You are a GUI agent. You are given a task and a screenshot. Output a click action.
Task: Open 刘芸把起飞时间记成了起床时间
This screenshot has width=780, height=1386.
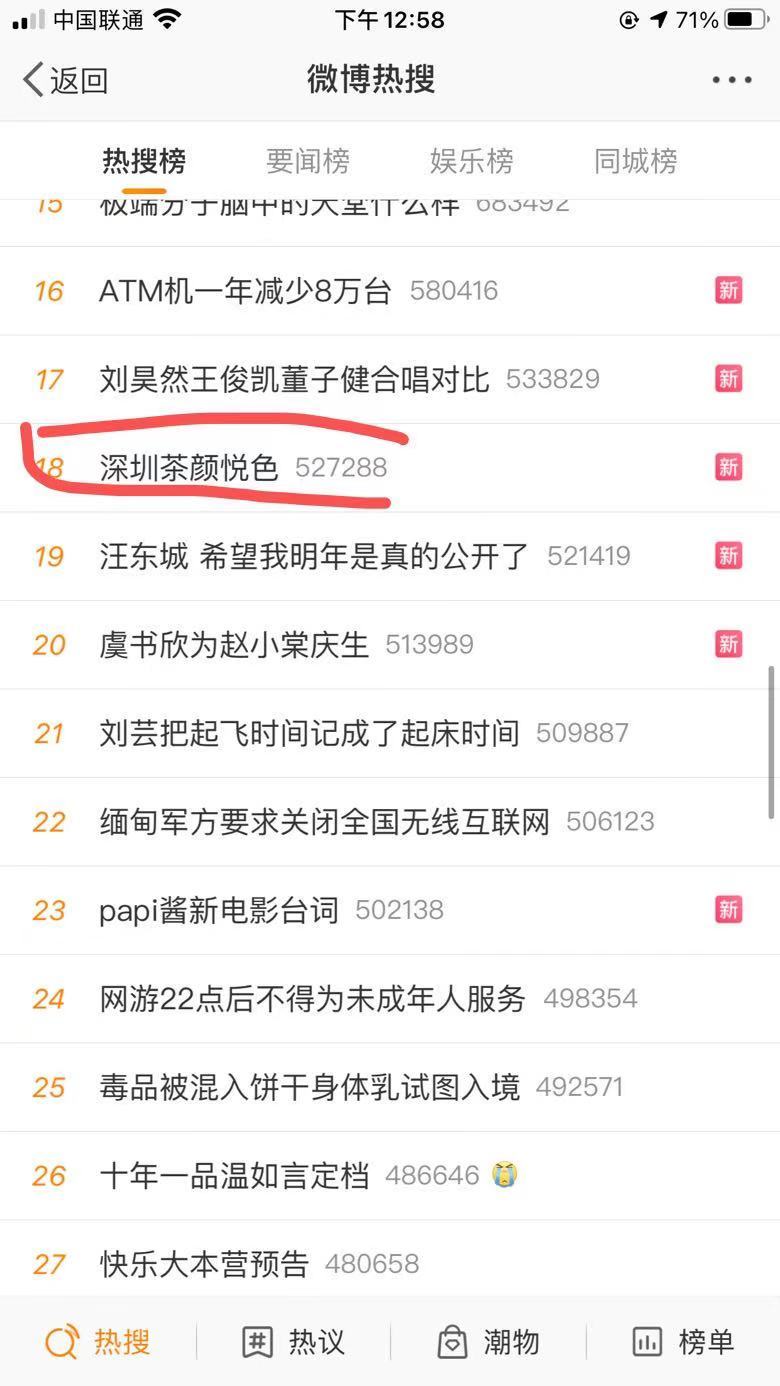pos(309,733)
